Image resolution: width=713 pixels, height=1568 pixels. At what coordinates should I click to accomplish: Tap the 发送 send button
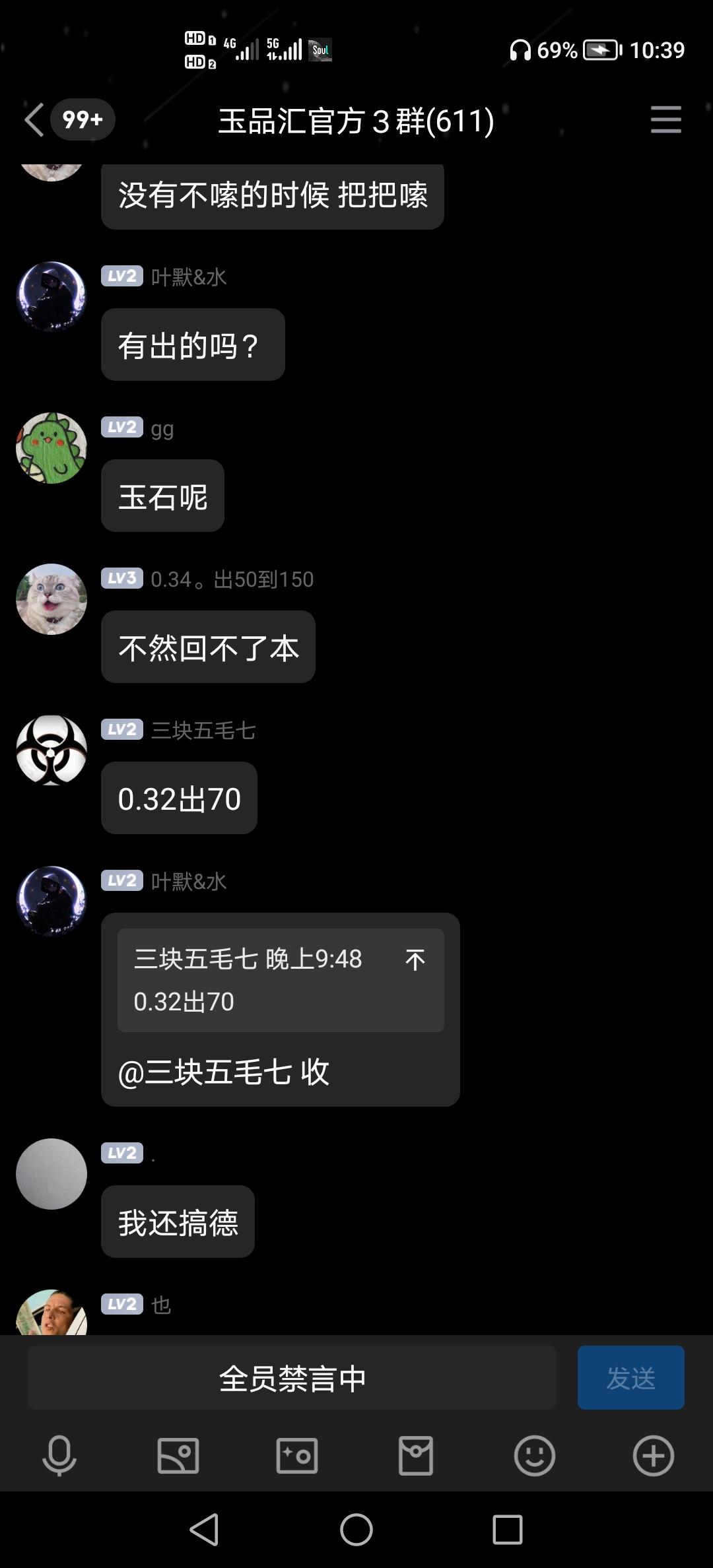(630, 1377)
